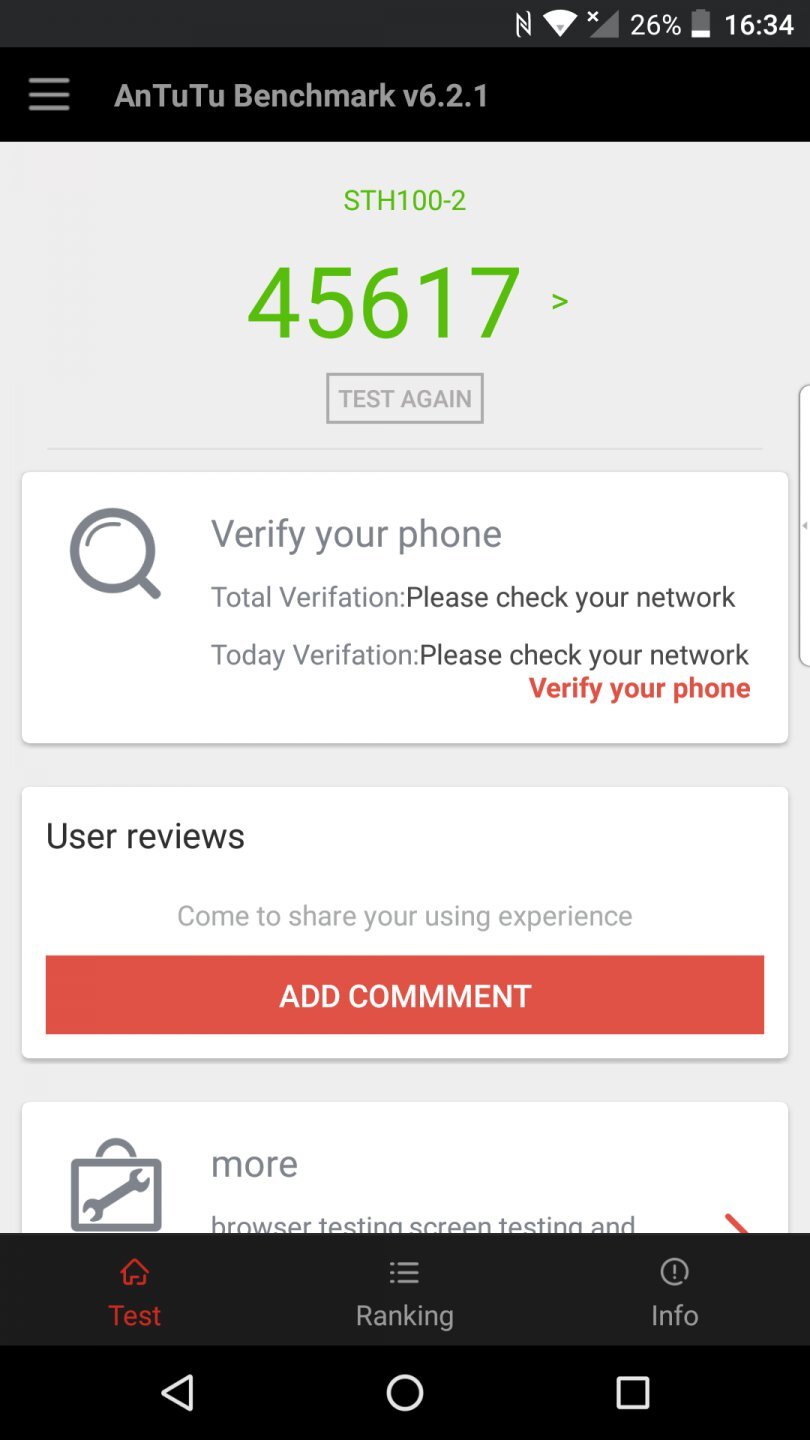
Task: Tap ADD COMMMENT to write a review
Action: click(x=405, y=995)
